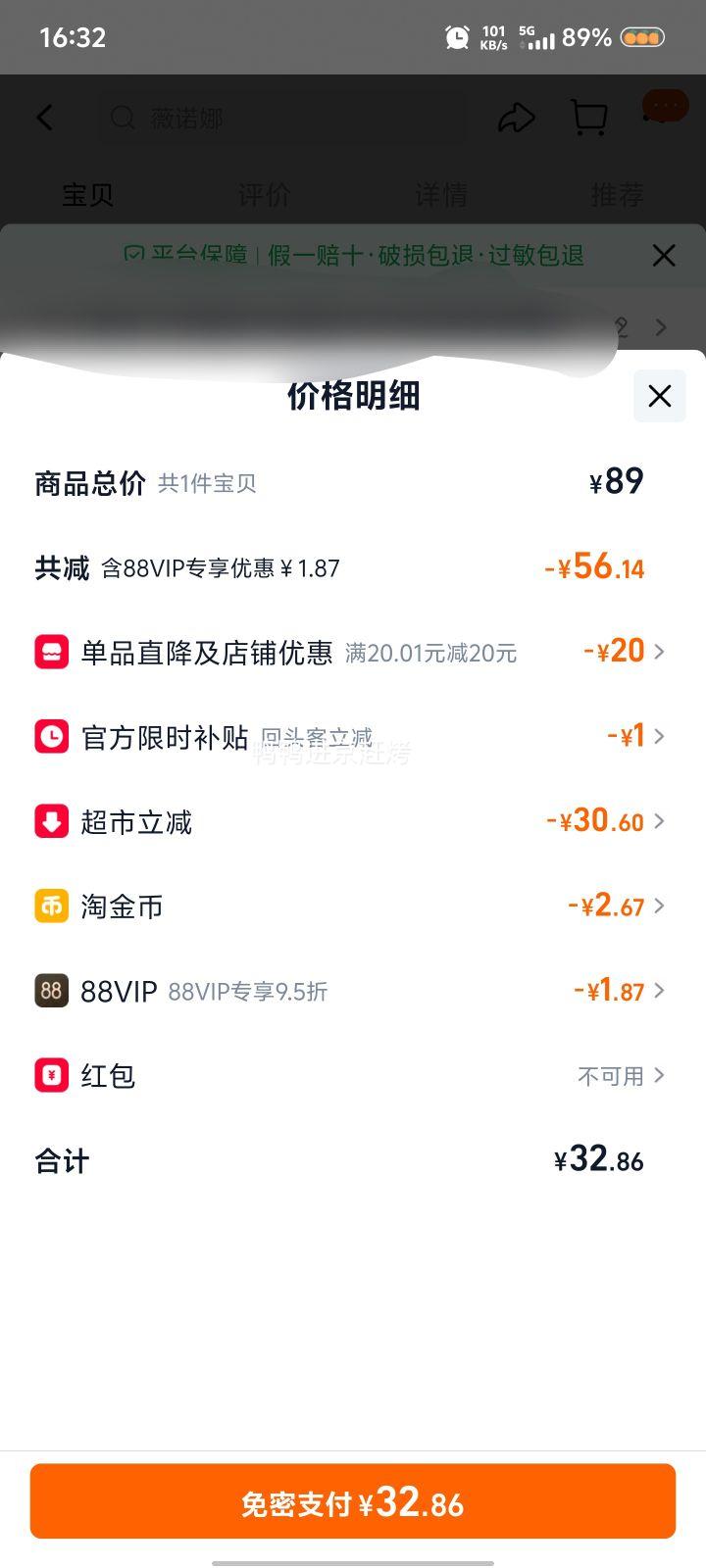
Task: Dismiss the green guarantee banner
Action: [664, 255]
